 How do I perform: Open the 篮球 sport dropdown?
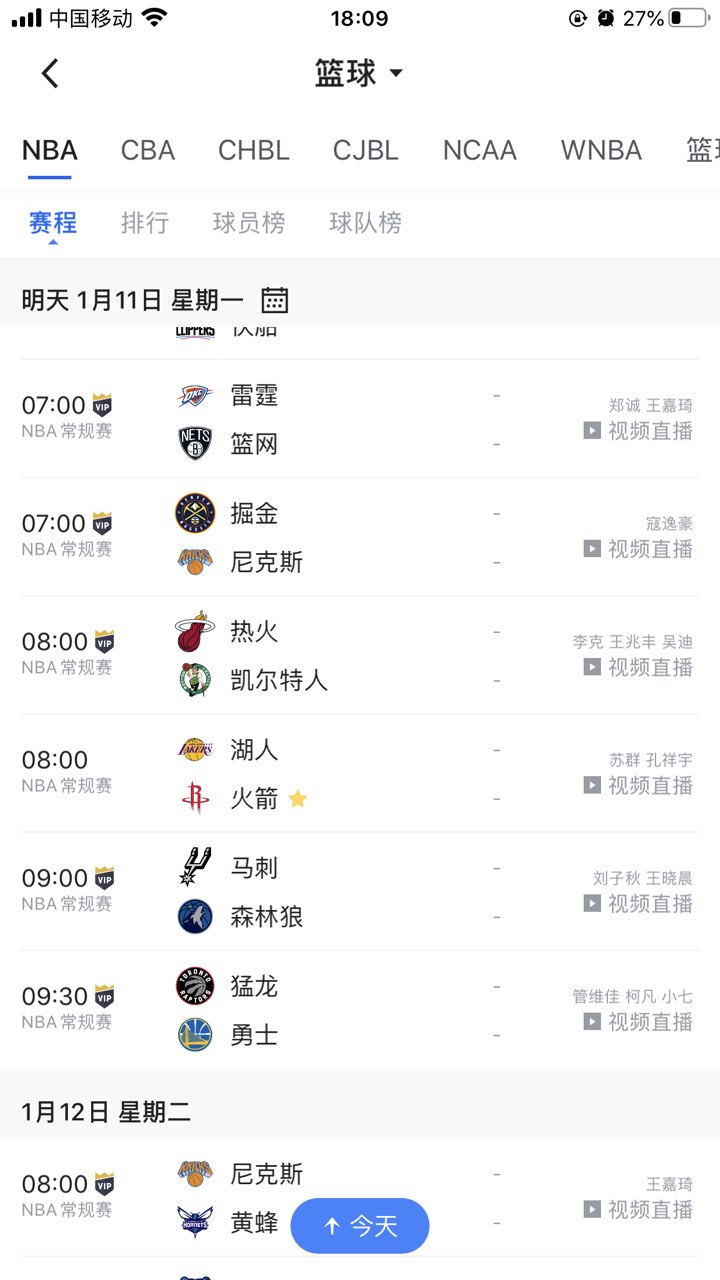(x=359, y=73)
